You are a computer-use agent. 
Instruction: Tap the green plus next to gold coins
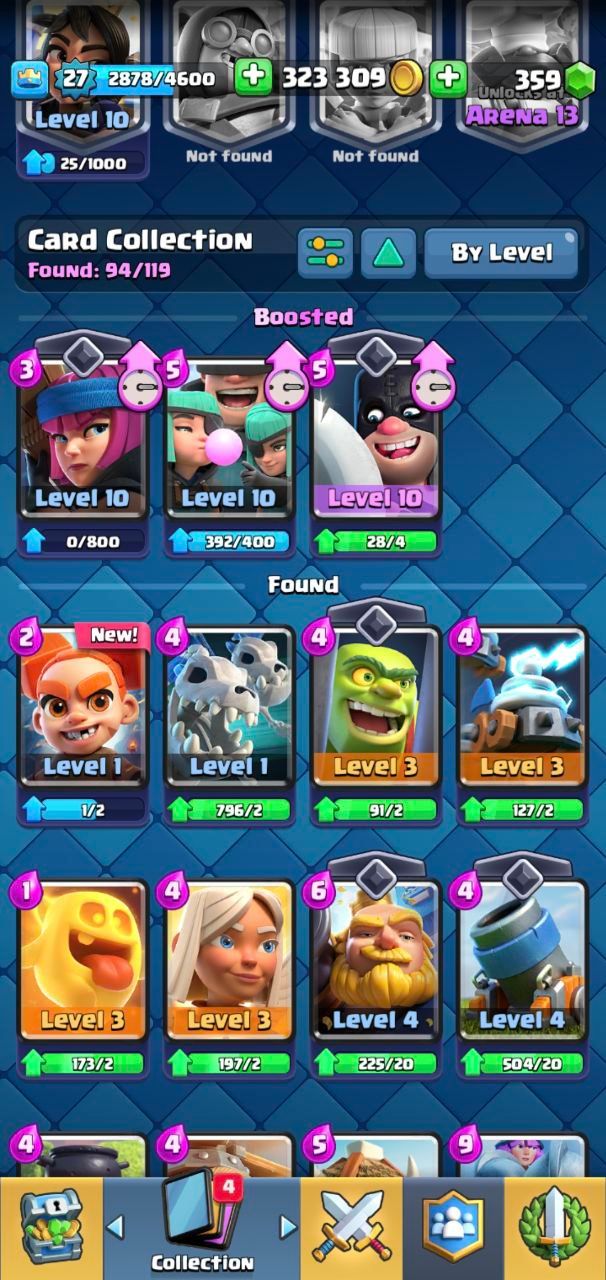click(x=254, y=78)
